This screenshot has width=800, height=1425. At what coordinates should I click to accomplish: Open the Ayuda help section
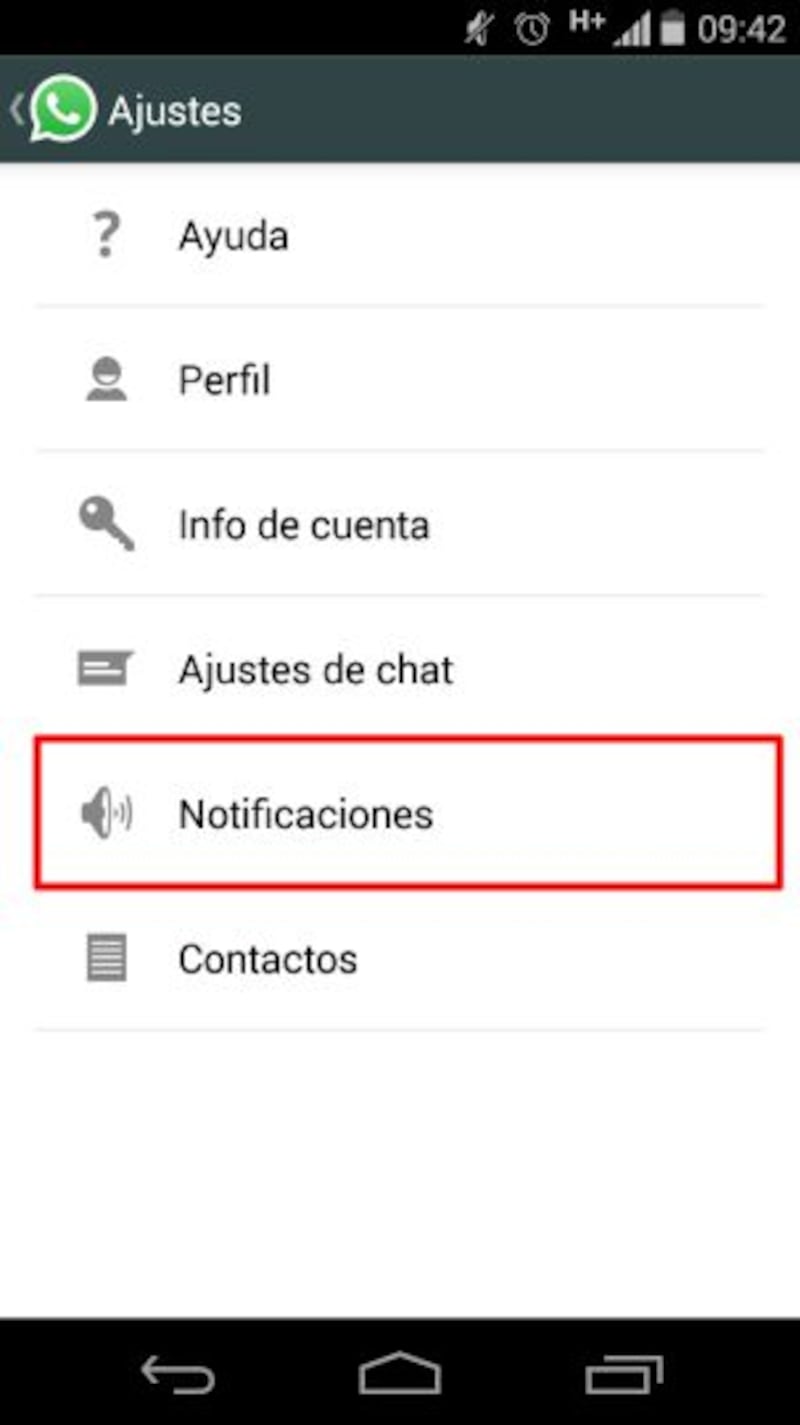tap(400, 236)
